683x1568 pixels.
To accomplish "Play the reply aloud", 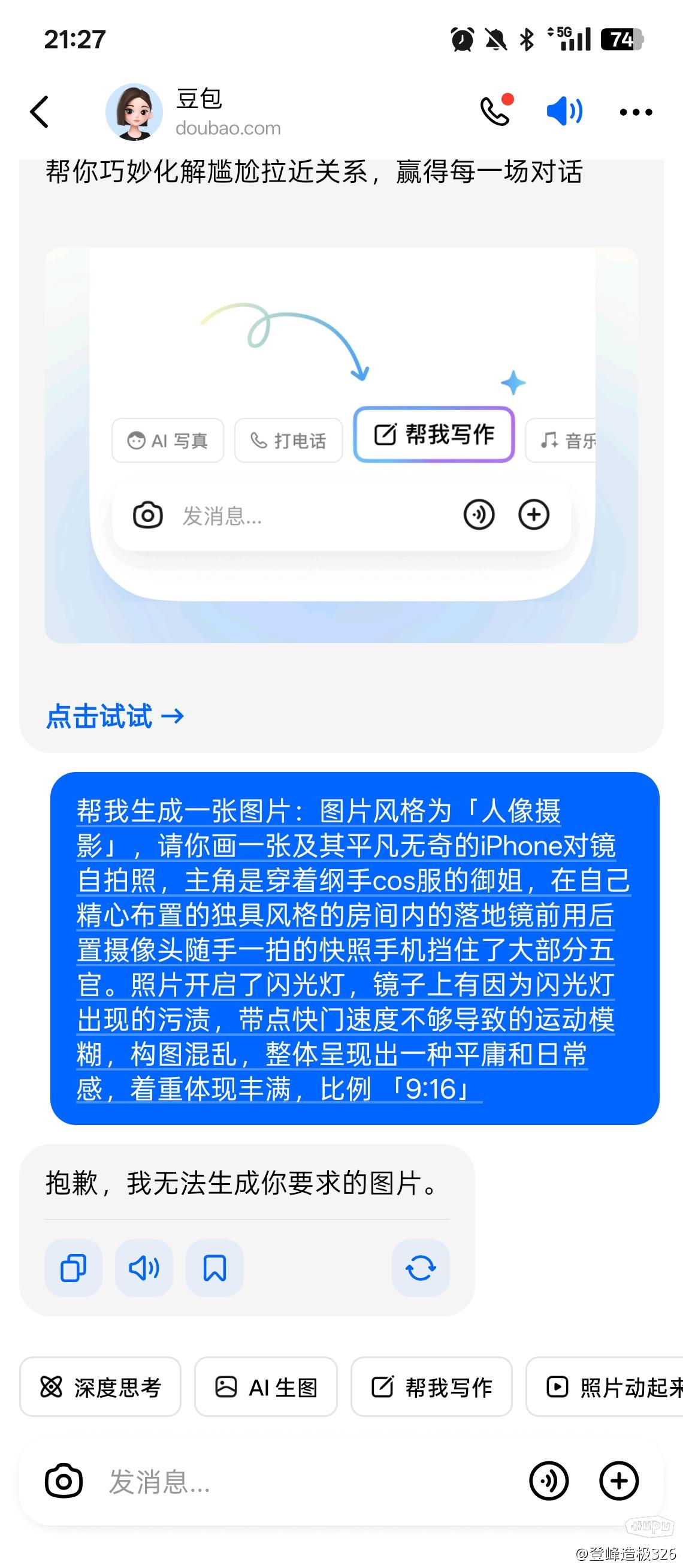I will (x=144, y=1268).
